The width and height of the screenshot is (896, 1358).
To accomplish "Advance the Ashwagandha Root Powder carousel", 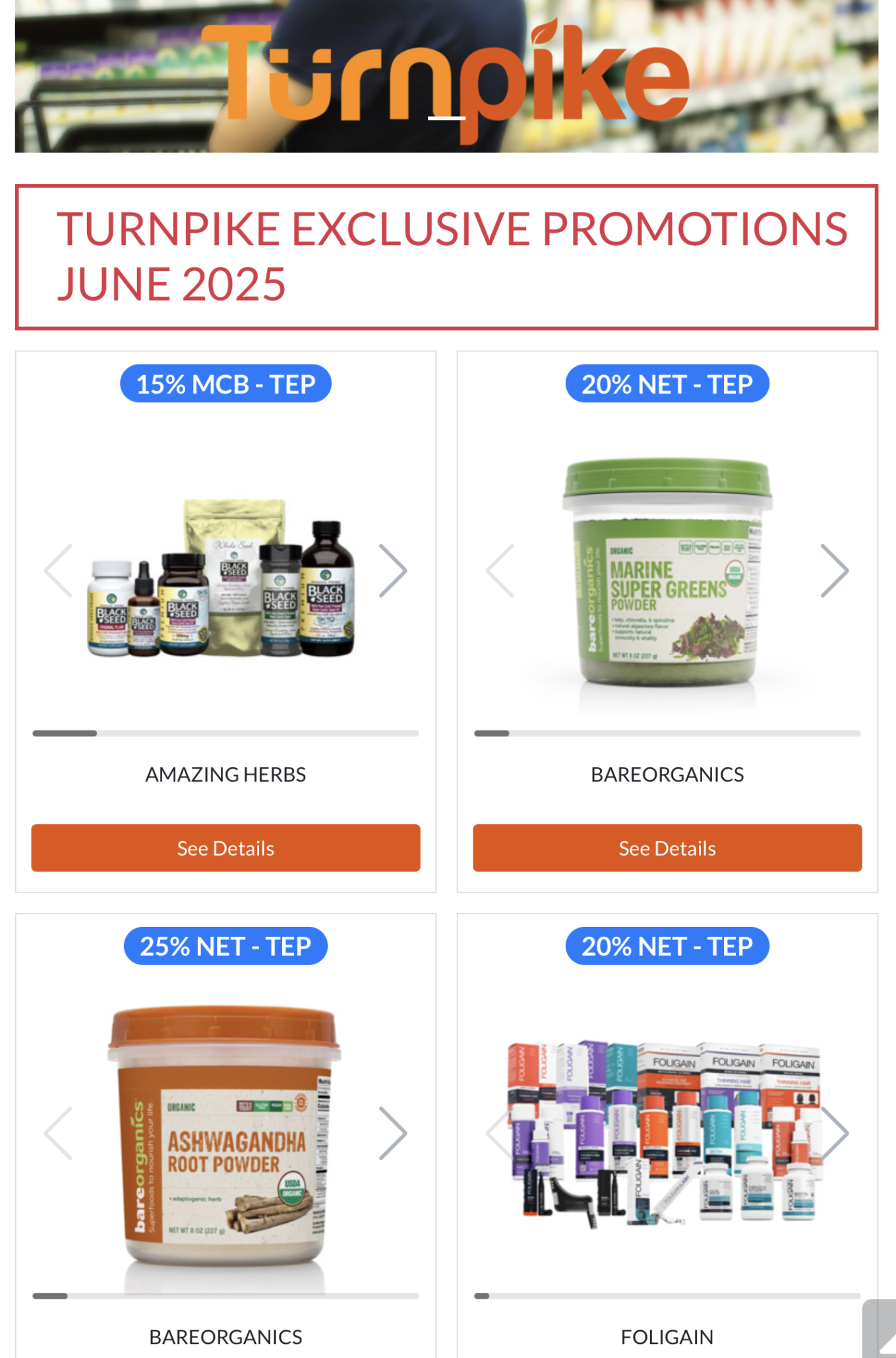I will (393, 1133).
